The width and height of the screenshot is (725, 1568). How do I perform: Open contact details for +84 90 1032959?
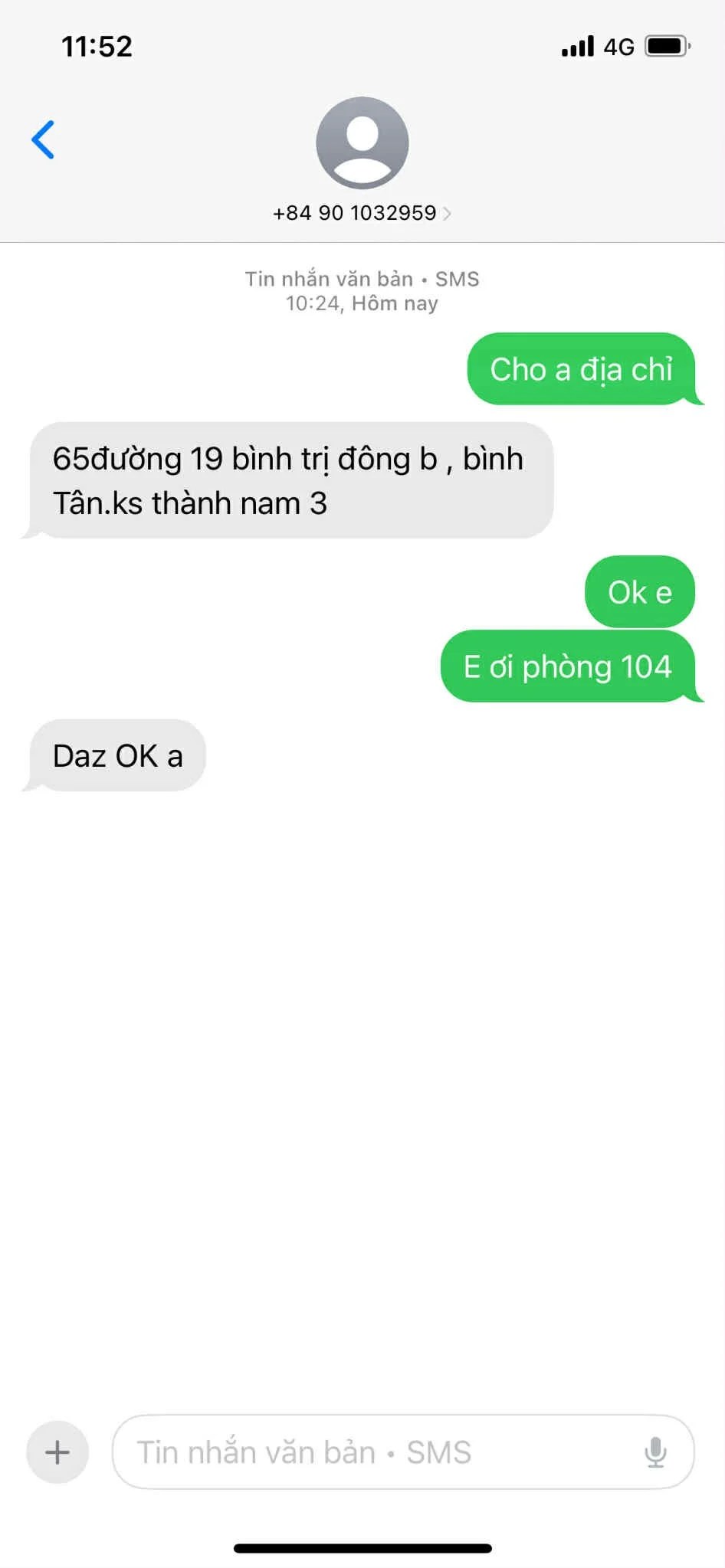pos(362,212)
